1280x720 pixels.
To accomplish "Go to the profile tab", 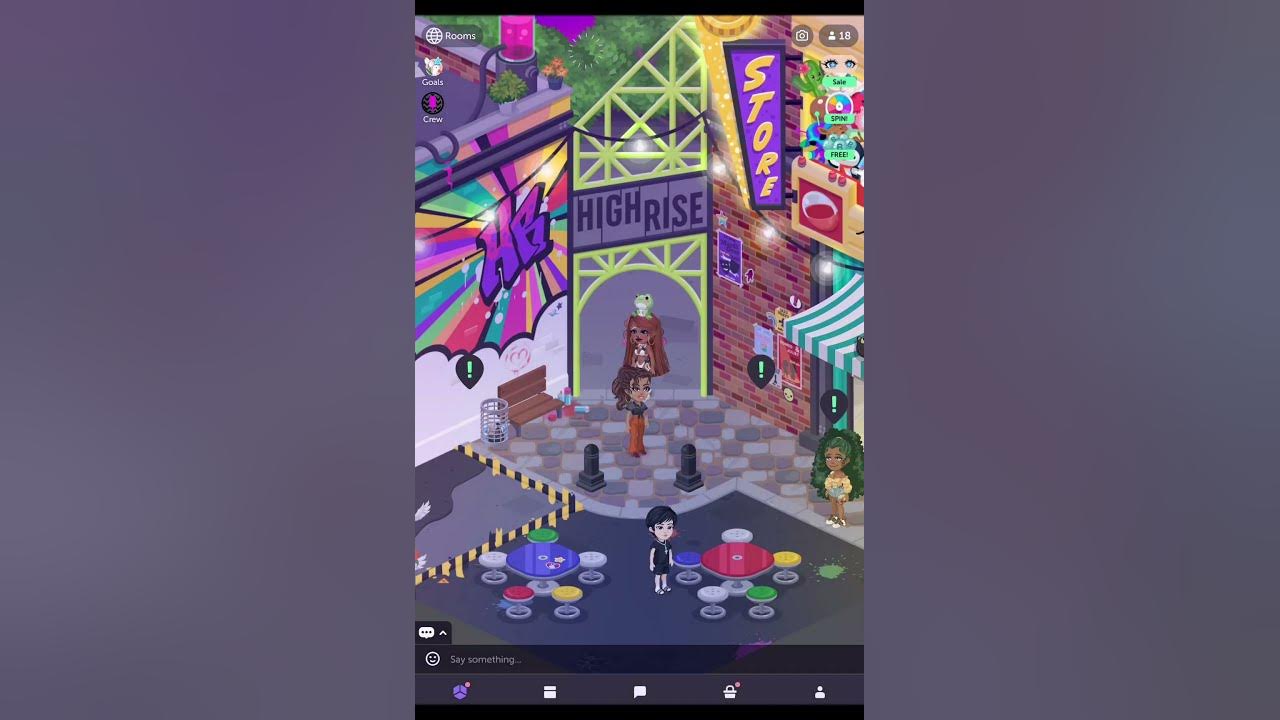I will (x=820, y=692).
